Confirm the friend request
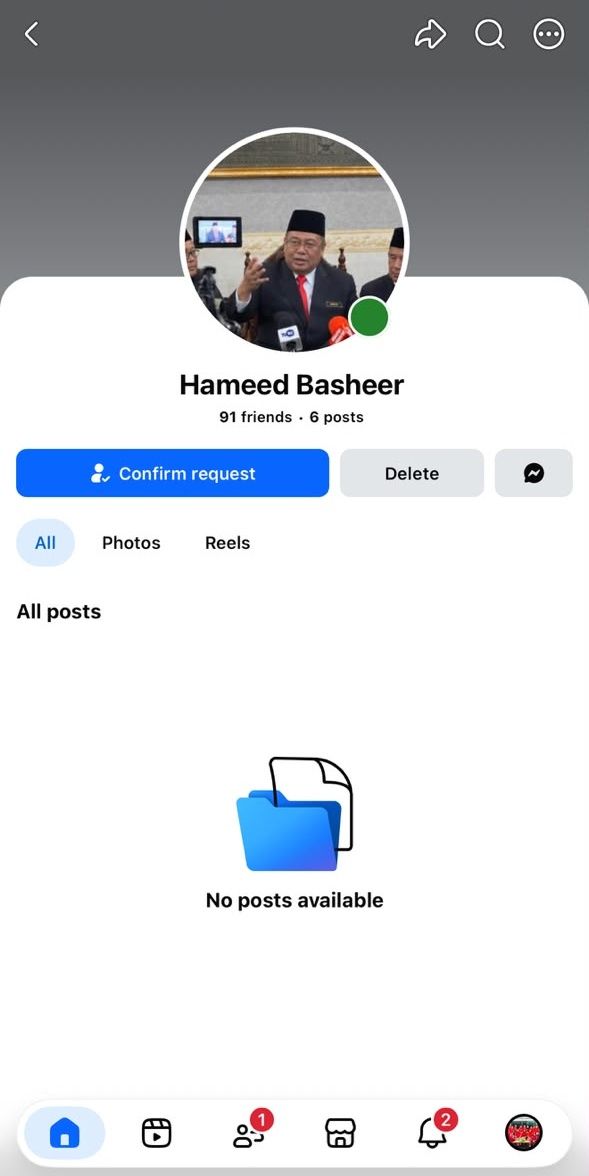 (173, 473)
